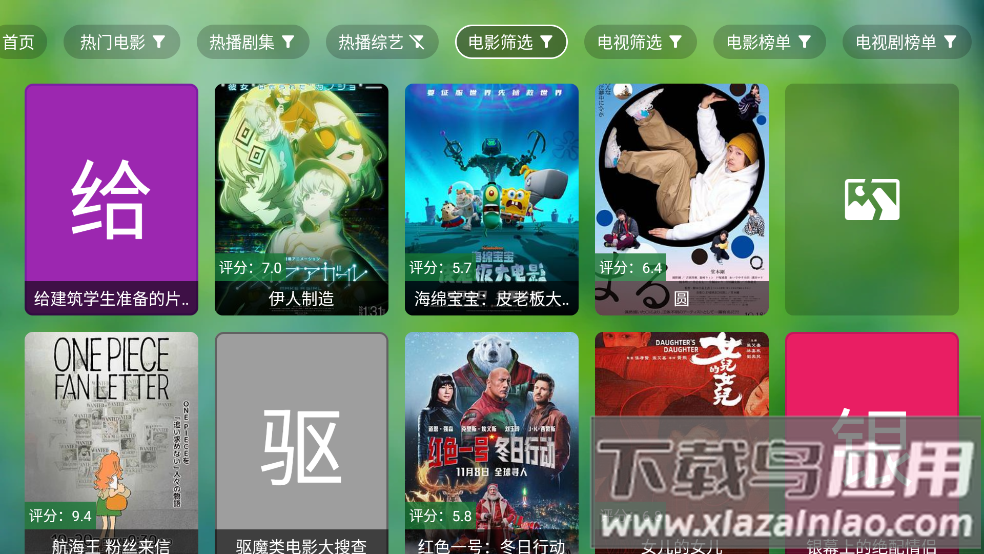Open the 电影榜单 tab
Screen dimensions: 984x554
click(x=769, y=42)
